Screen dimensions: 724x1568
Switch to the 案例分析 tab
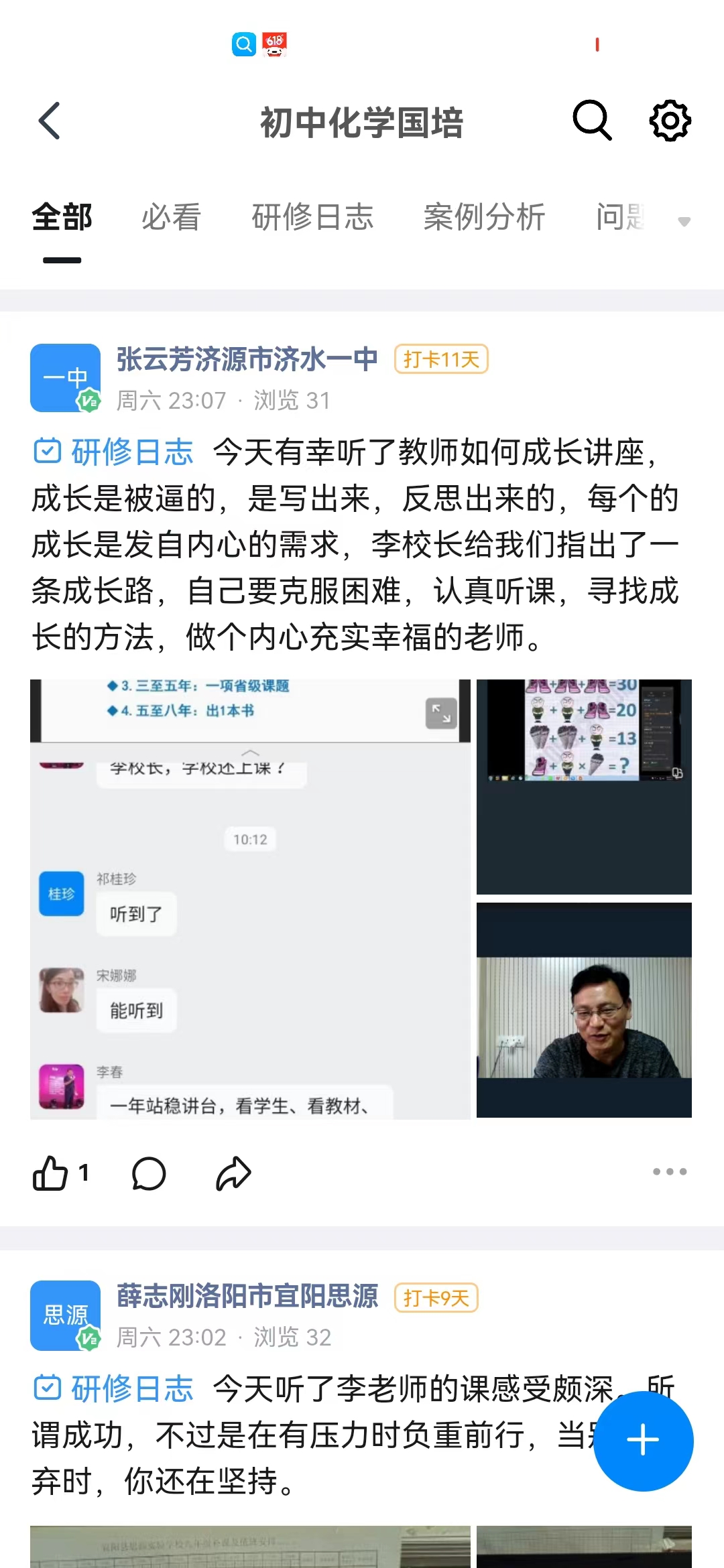484,218
